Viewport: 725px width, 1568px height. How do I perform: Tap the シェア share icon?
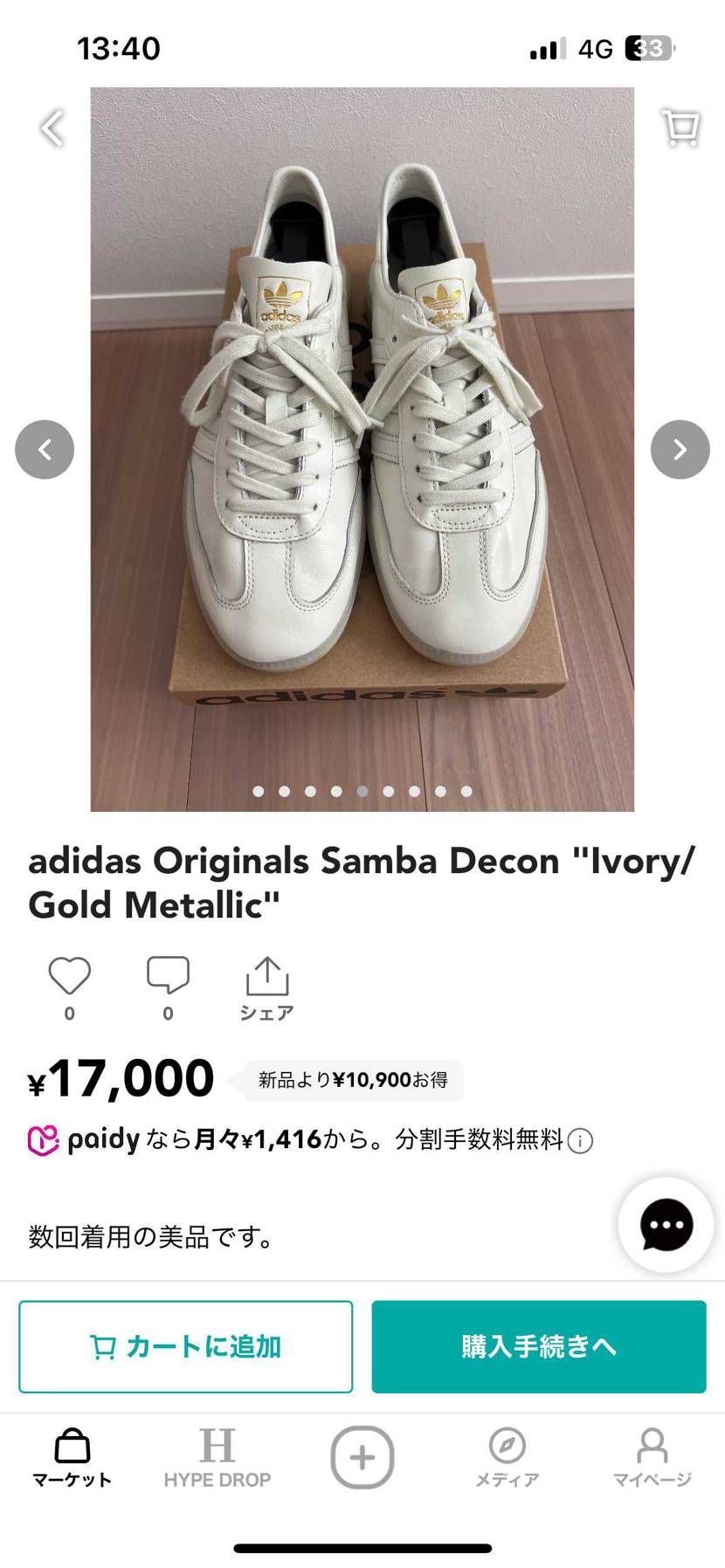click(x=266, y=978)
